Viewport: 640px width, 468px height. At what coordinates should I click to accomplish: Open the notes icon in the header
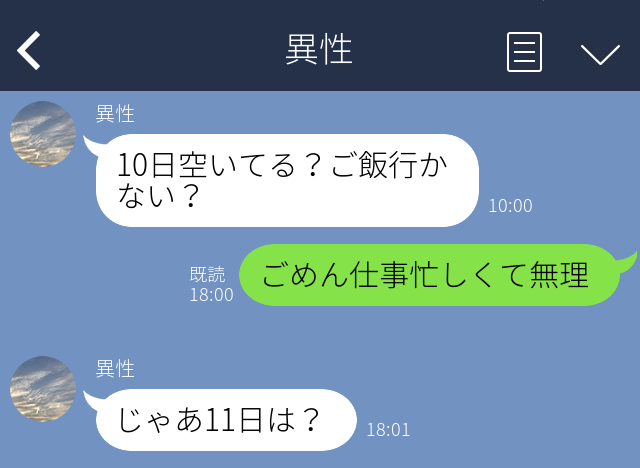[x=524, y=52]
